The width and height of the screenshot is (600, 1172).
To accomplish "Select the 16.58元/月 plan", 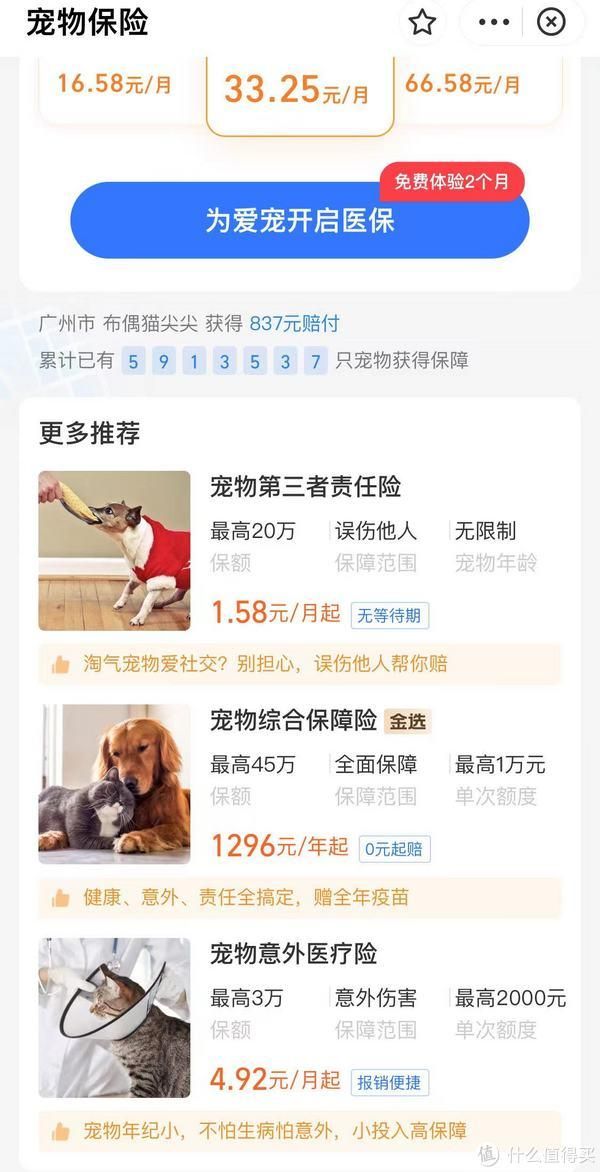I will [114, 84].
